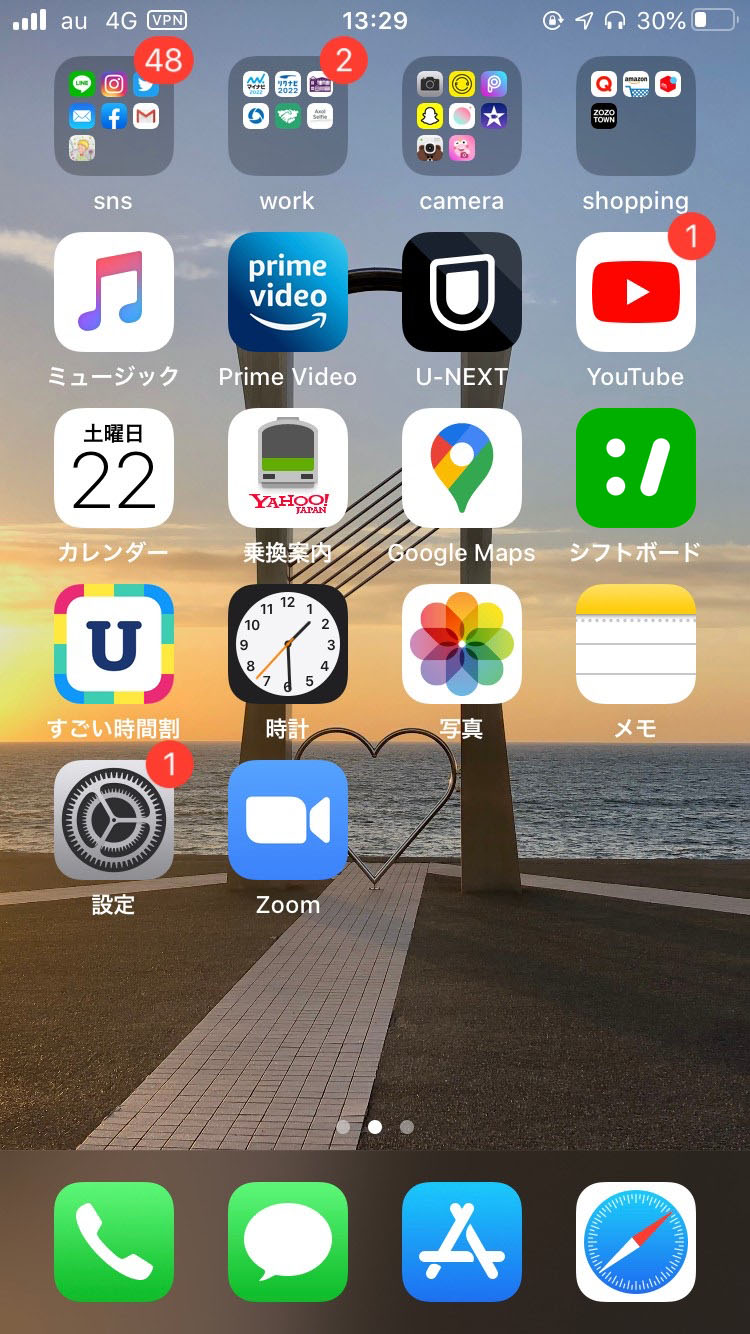Open the work folder

click(x=288, y=116)
